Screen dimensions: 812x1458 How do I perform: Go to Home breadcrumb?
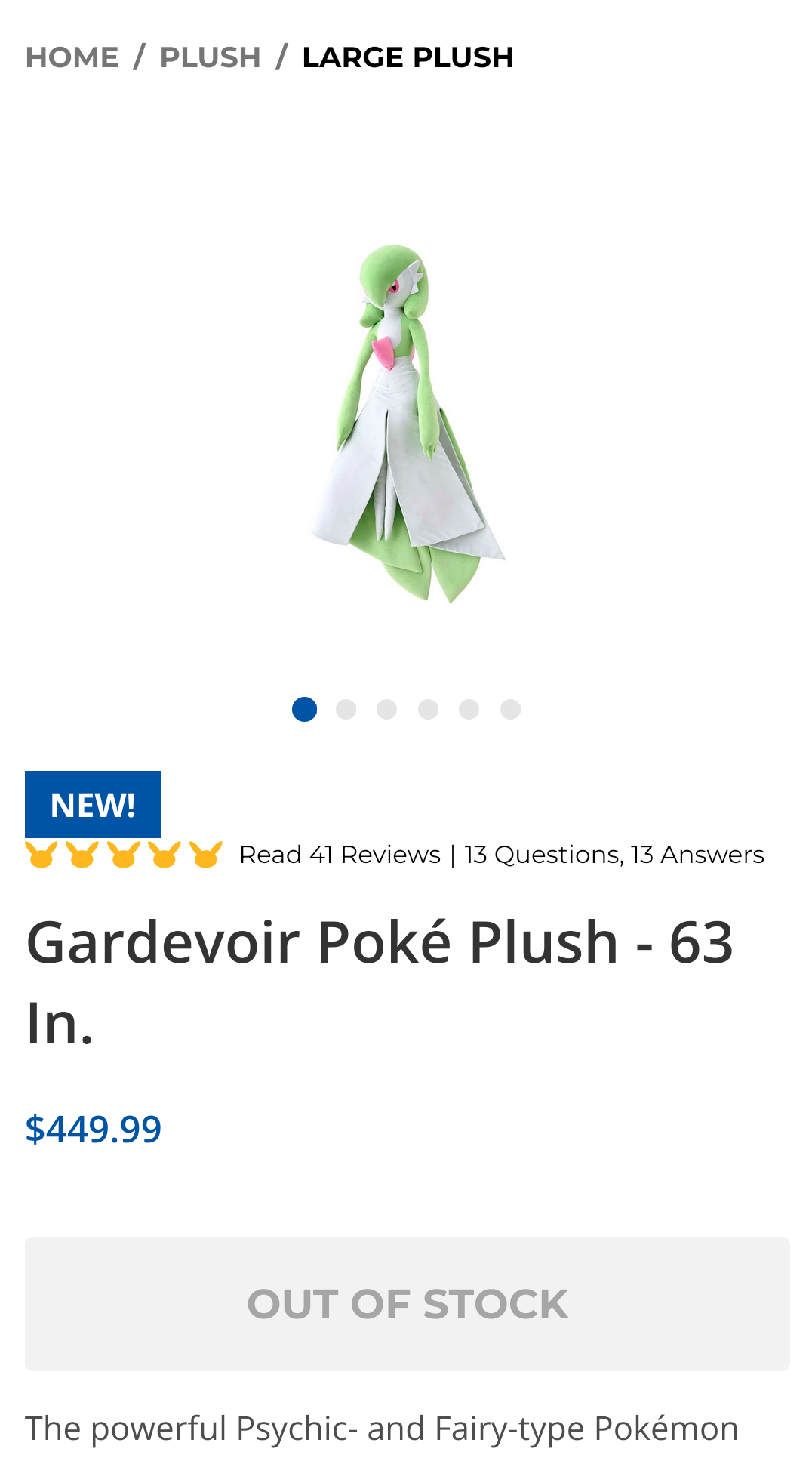click(x=72, y=57)
